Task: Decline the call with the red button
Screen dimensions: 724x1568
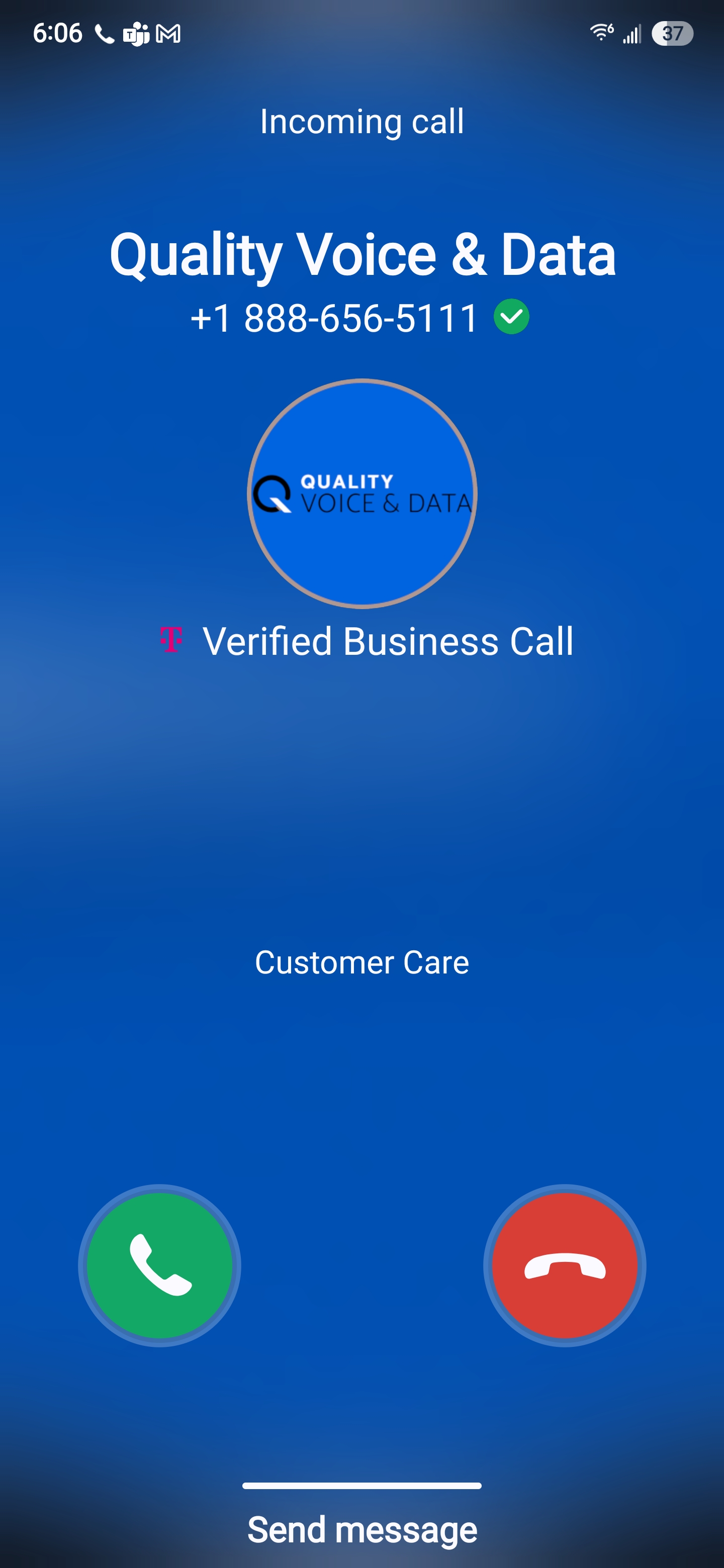Action: (x=565, y=1265)
